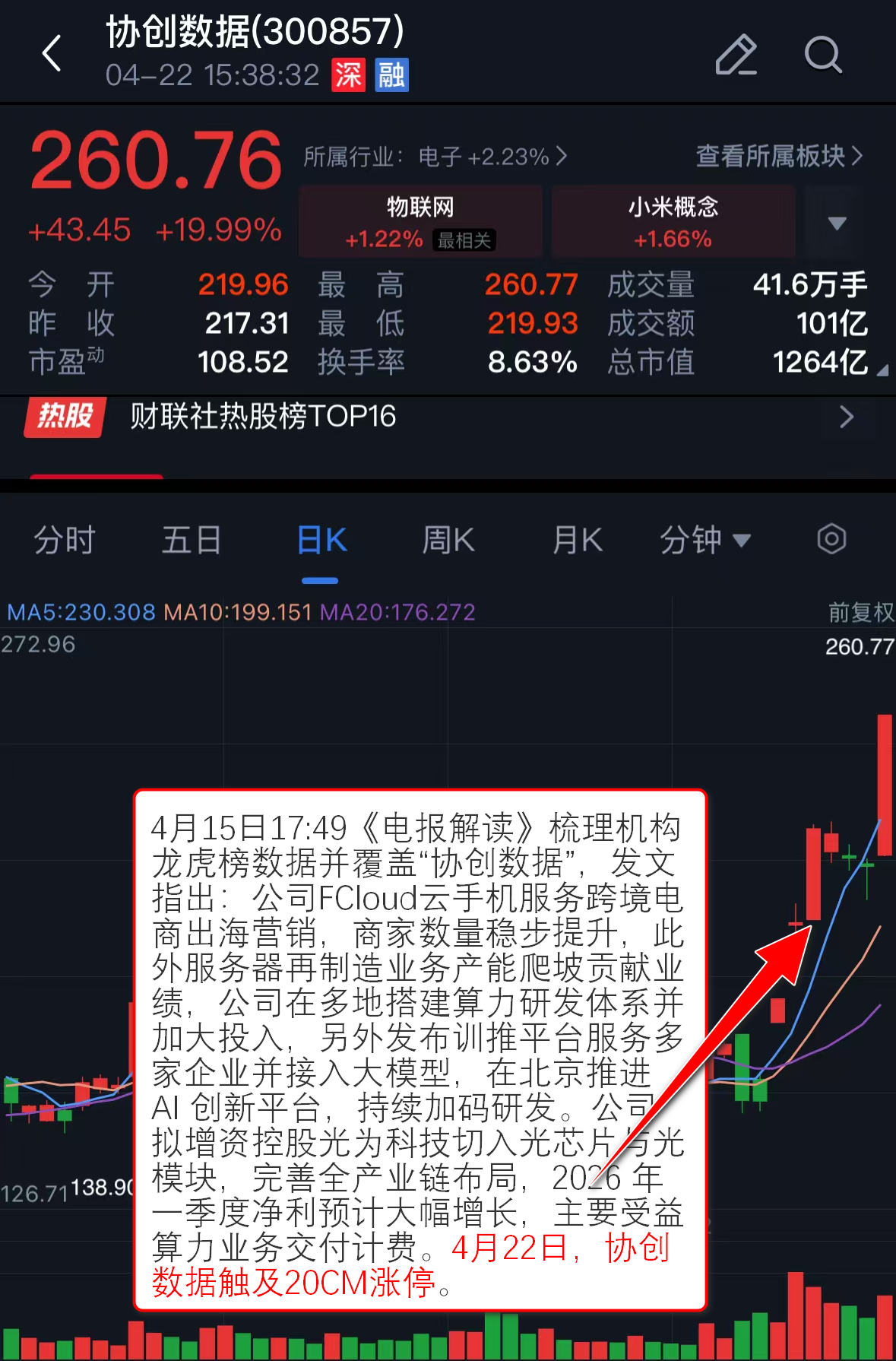
Task: Switch to the 分时 chart tab
Action: coord(65,541)
